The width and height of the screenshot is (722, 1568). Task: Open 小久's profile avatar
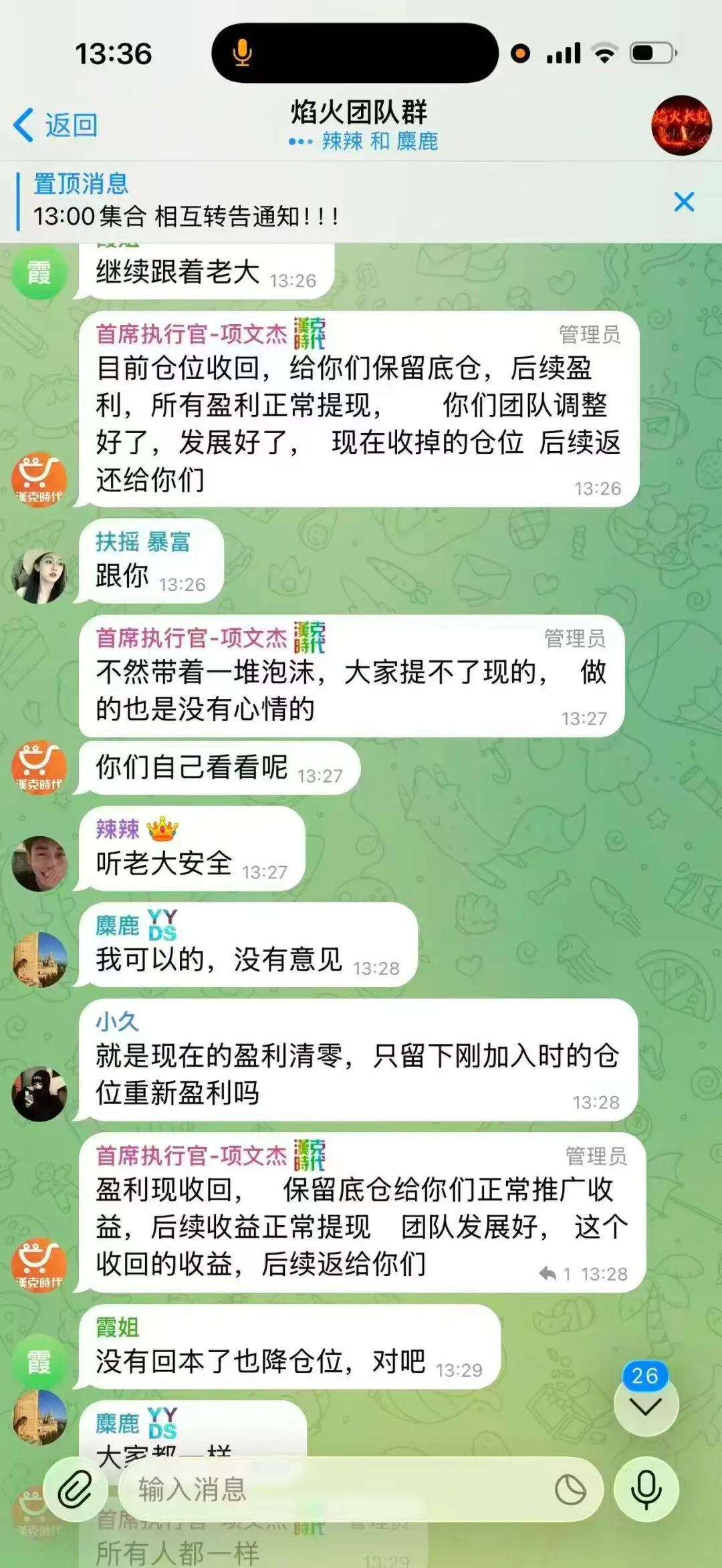(x=39, y=1093)
